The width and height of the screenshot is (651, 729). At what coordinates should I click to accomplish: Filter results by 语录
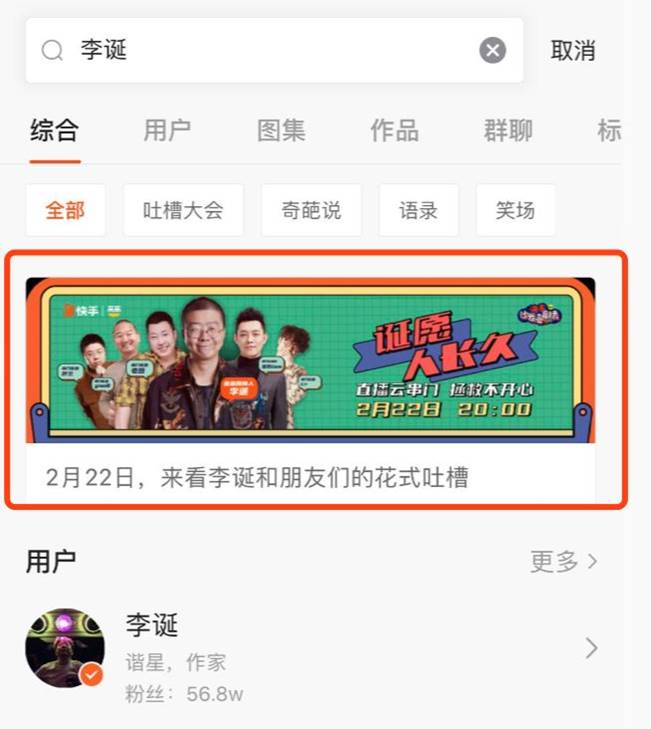(418, 210)
